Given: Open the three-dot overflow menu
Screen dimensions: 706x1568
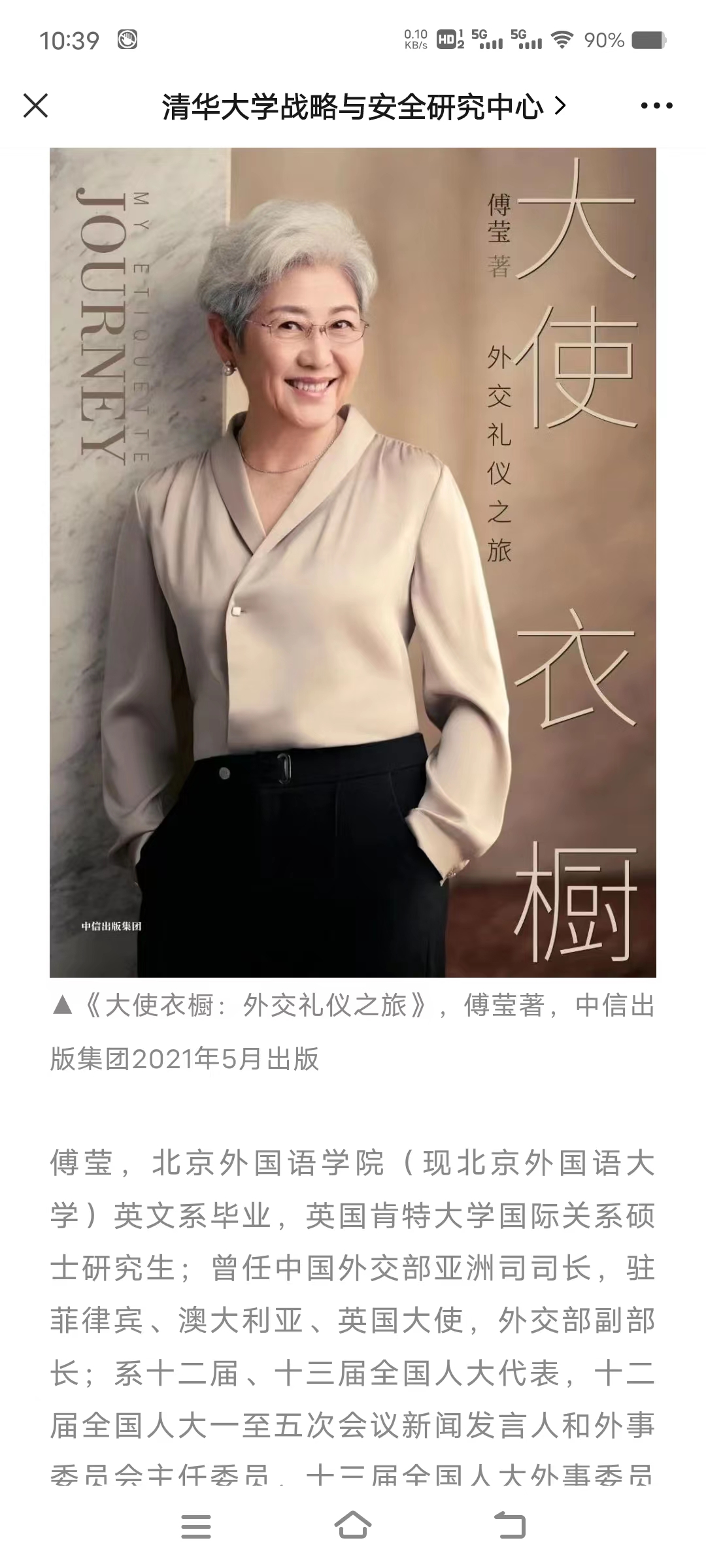Looking at the screenshot, I should tap(656, 106).
